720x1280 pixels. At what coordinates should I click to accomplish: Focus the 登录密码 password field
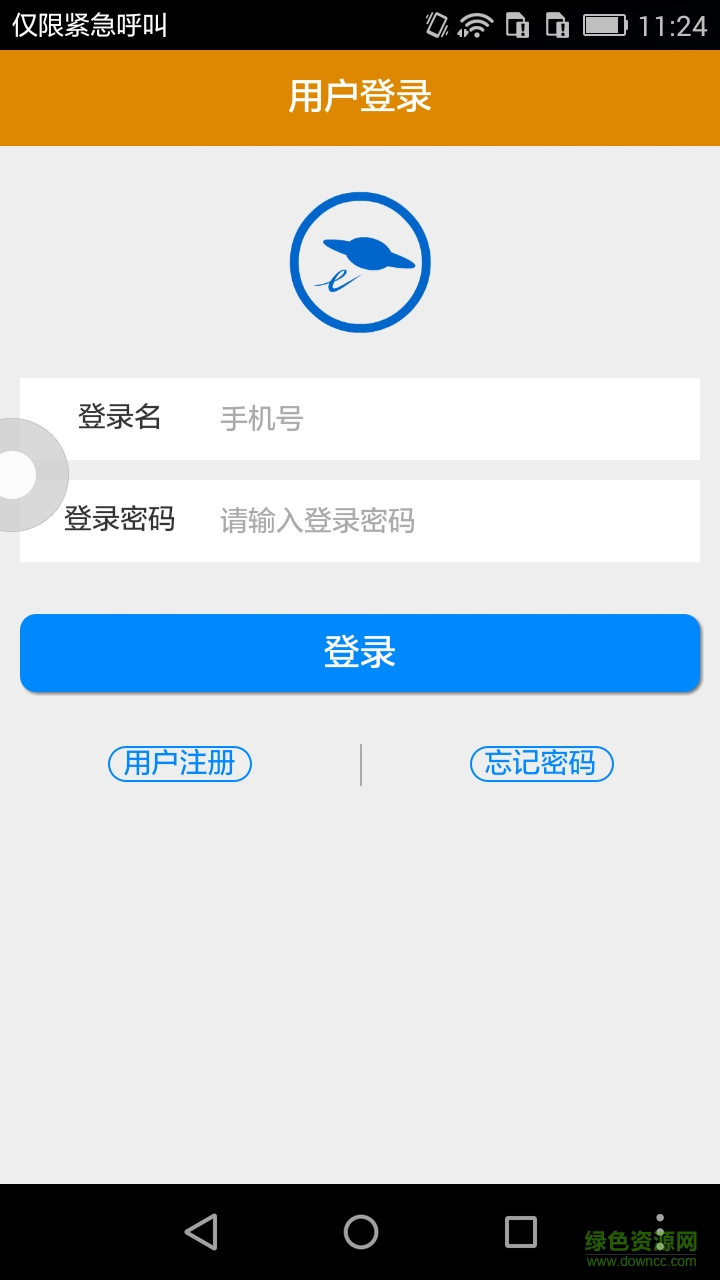(450, 521)
